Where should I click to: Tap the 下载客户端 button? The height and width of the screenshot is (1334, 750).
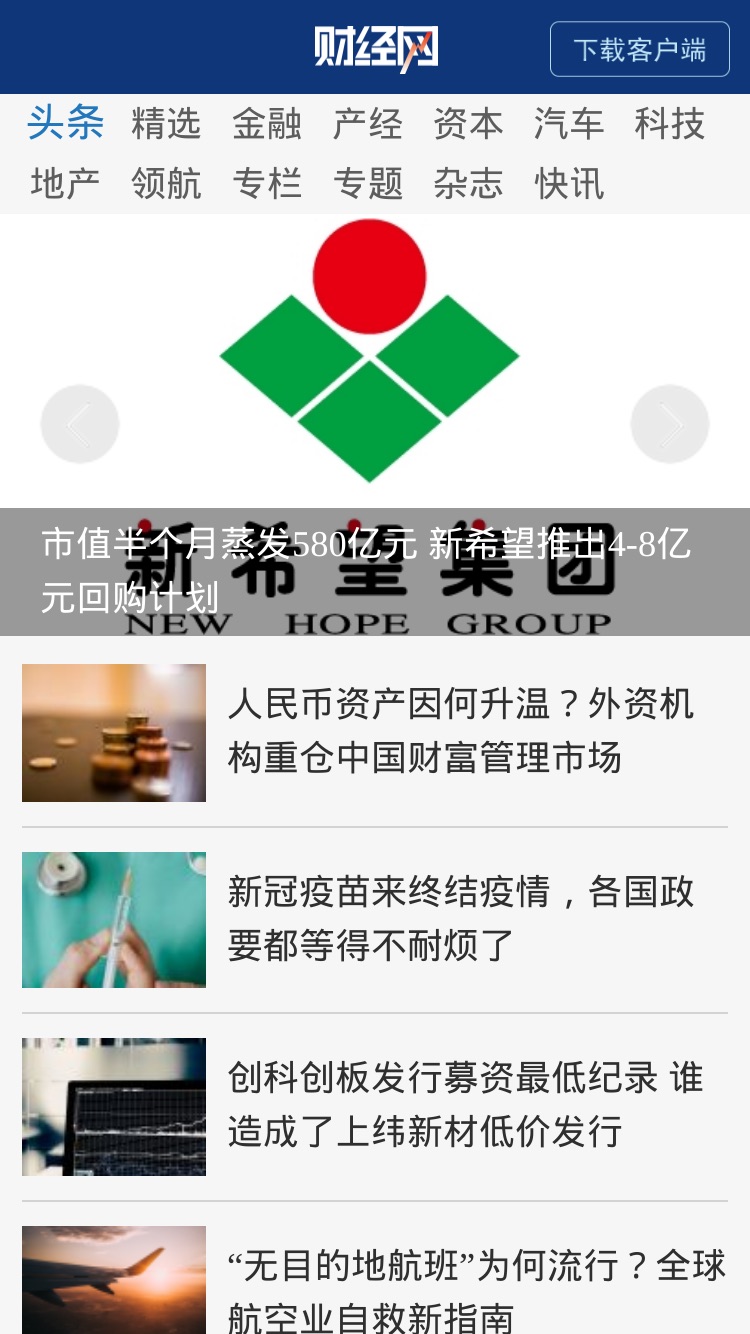click(x=640, y=49)
